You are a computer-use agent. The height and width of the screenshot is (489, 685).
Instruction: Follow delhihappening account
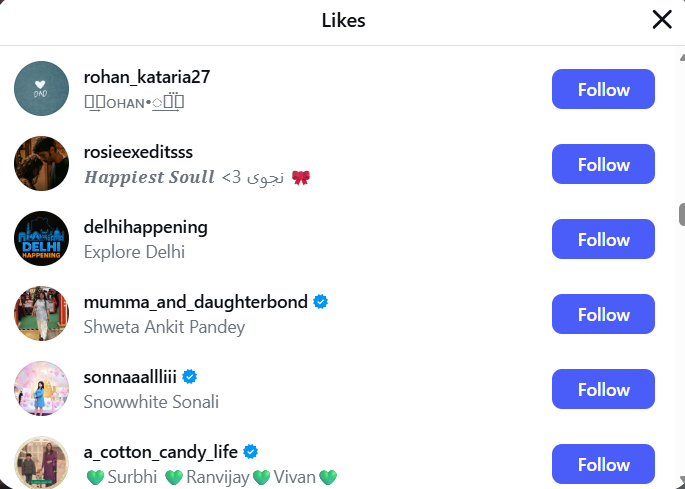[603, 239]
